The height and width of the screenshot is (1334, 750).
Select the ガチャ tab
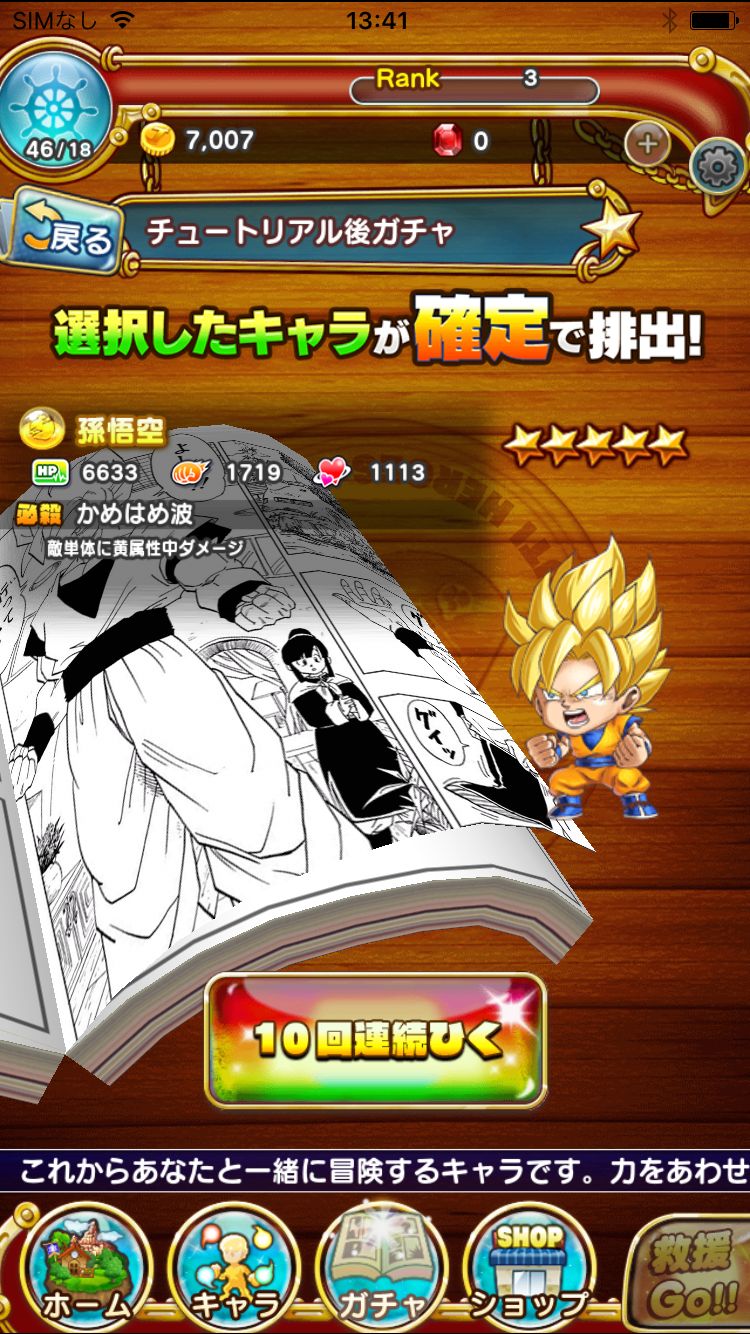tap(381, 1267)
